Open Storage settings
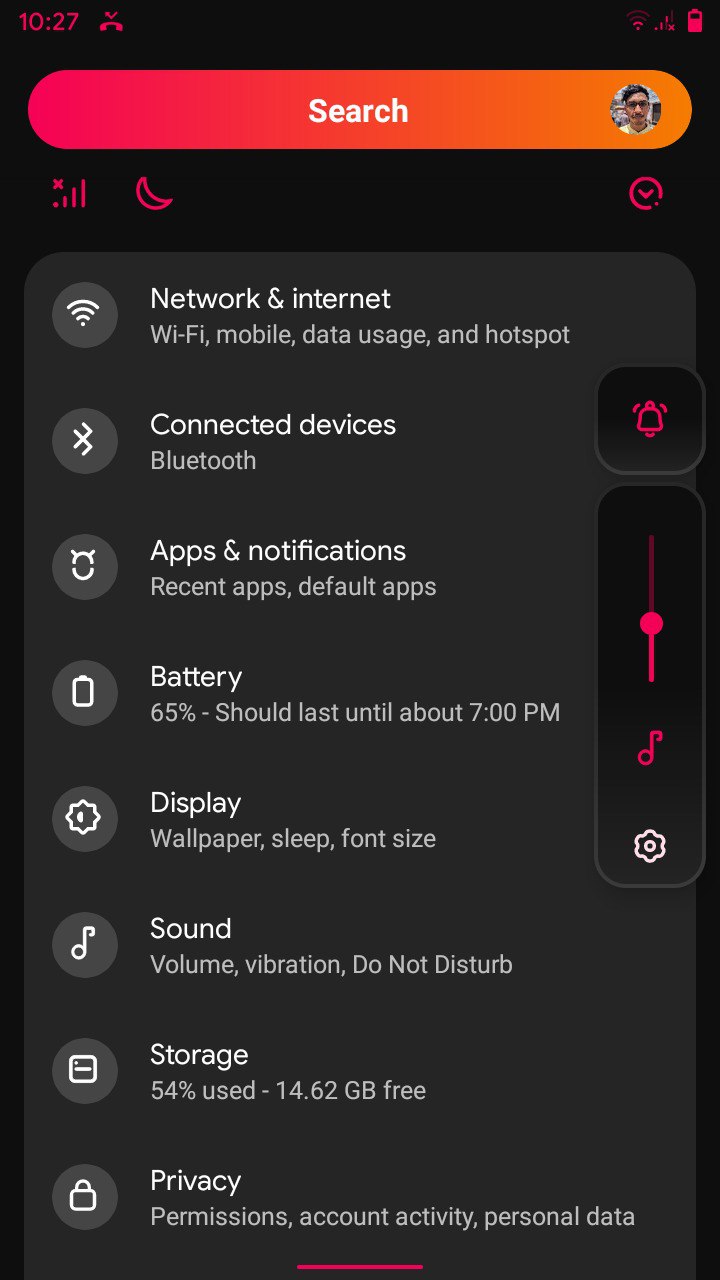The width and height of the screenshot is (720, 1280). click(x=359, y=1071)
